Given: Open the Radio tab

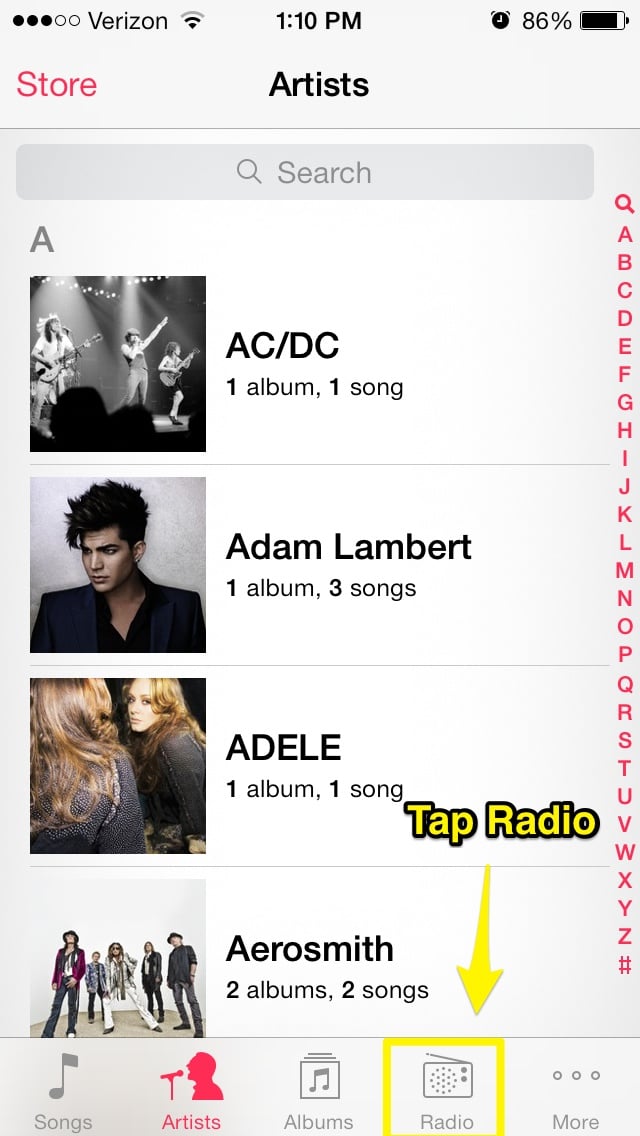Looking at the screenshot, I should click(446, 1089).
